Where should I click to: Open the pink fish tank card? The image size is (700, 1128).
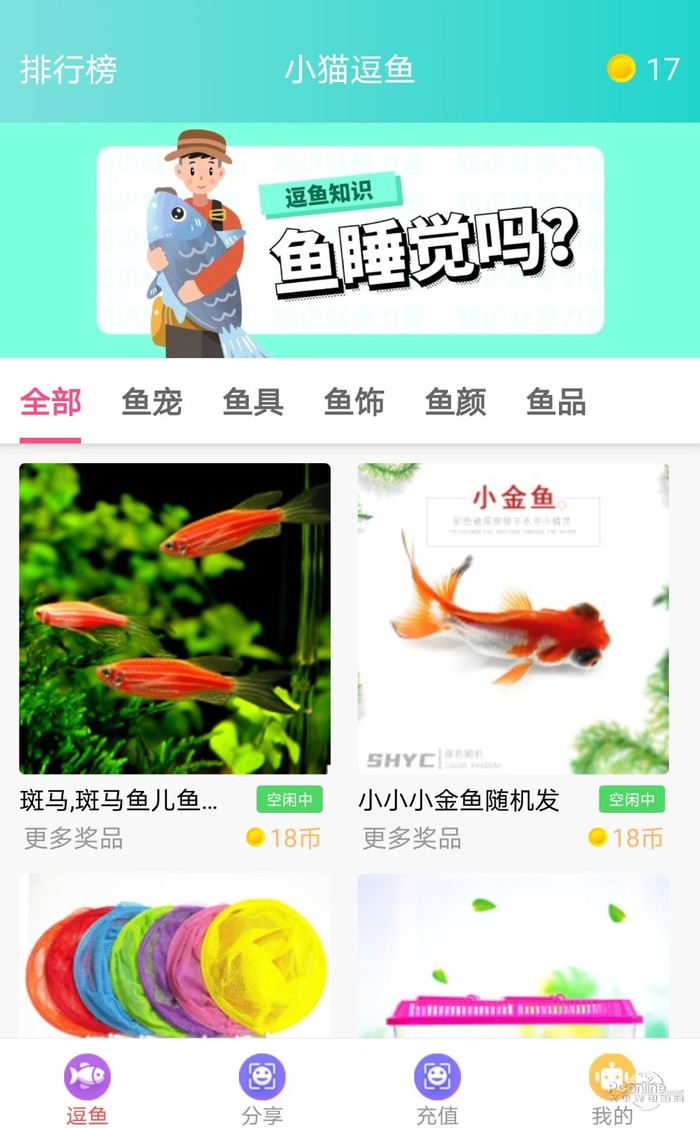click(513, 955)
